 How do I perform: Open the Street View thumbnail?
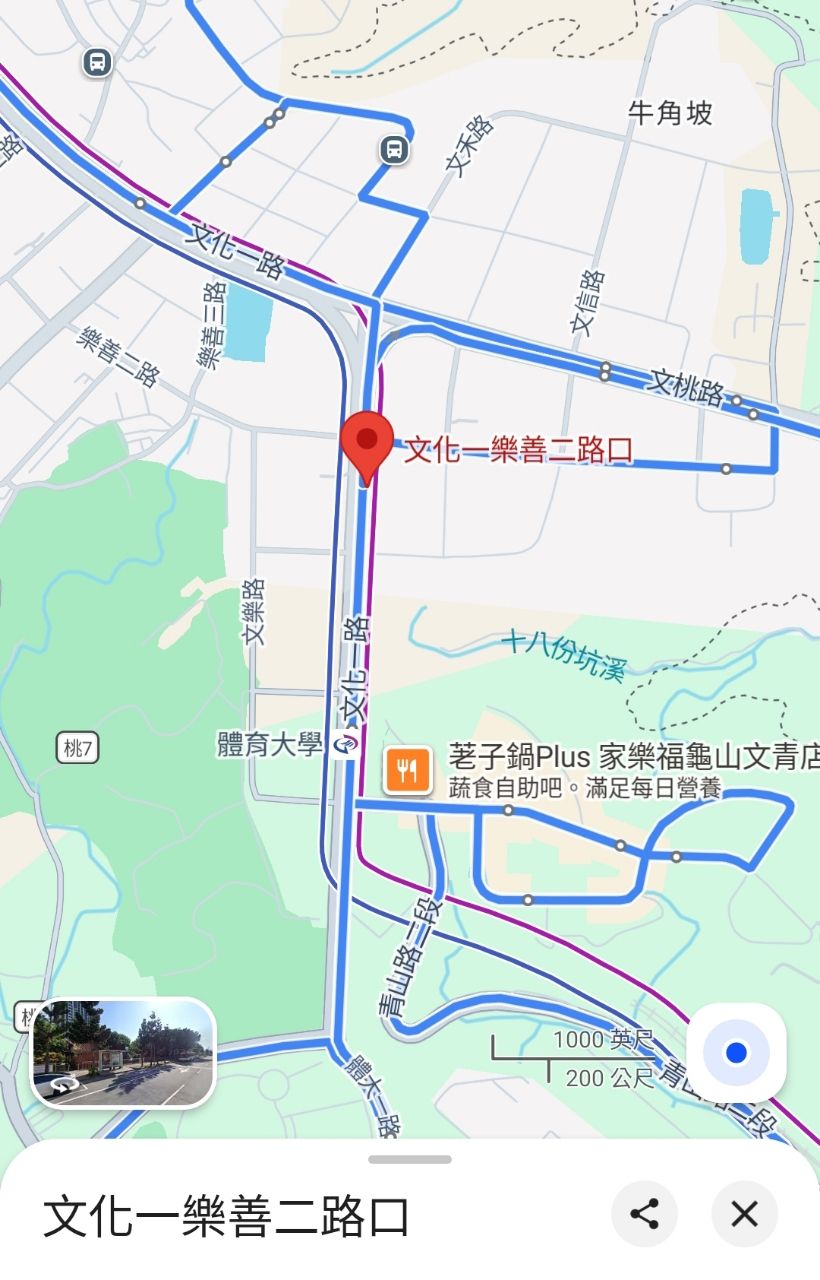point(124,1053)
